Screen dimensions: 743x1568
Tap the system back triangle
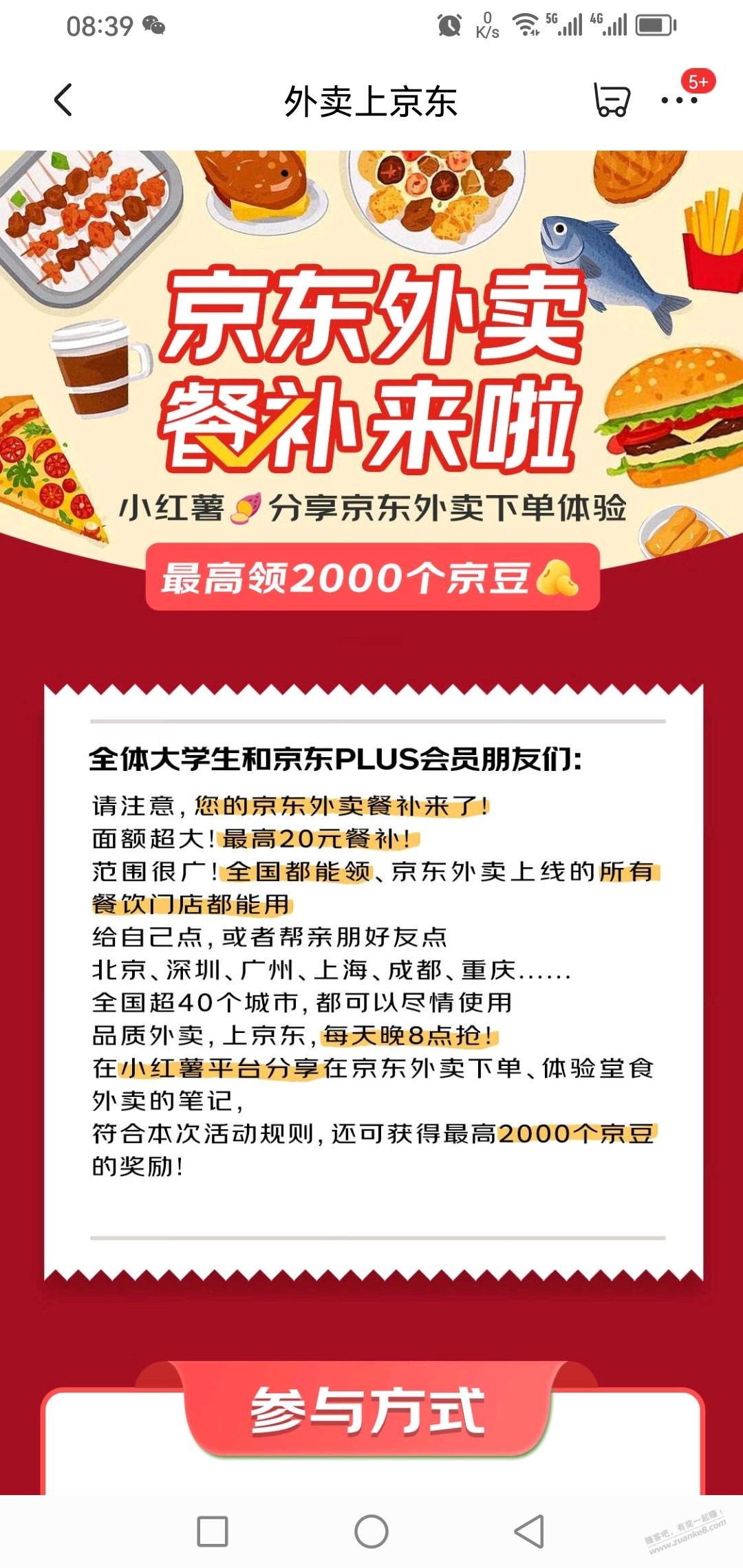(530, 1532)
